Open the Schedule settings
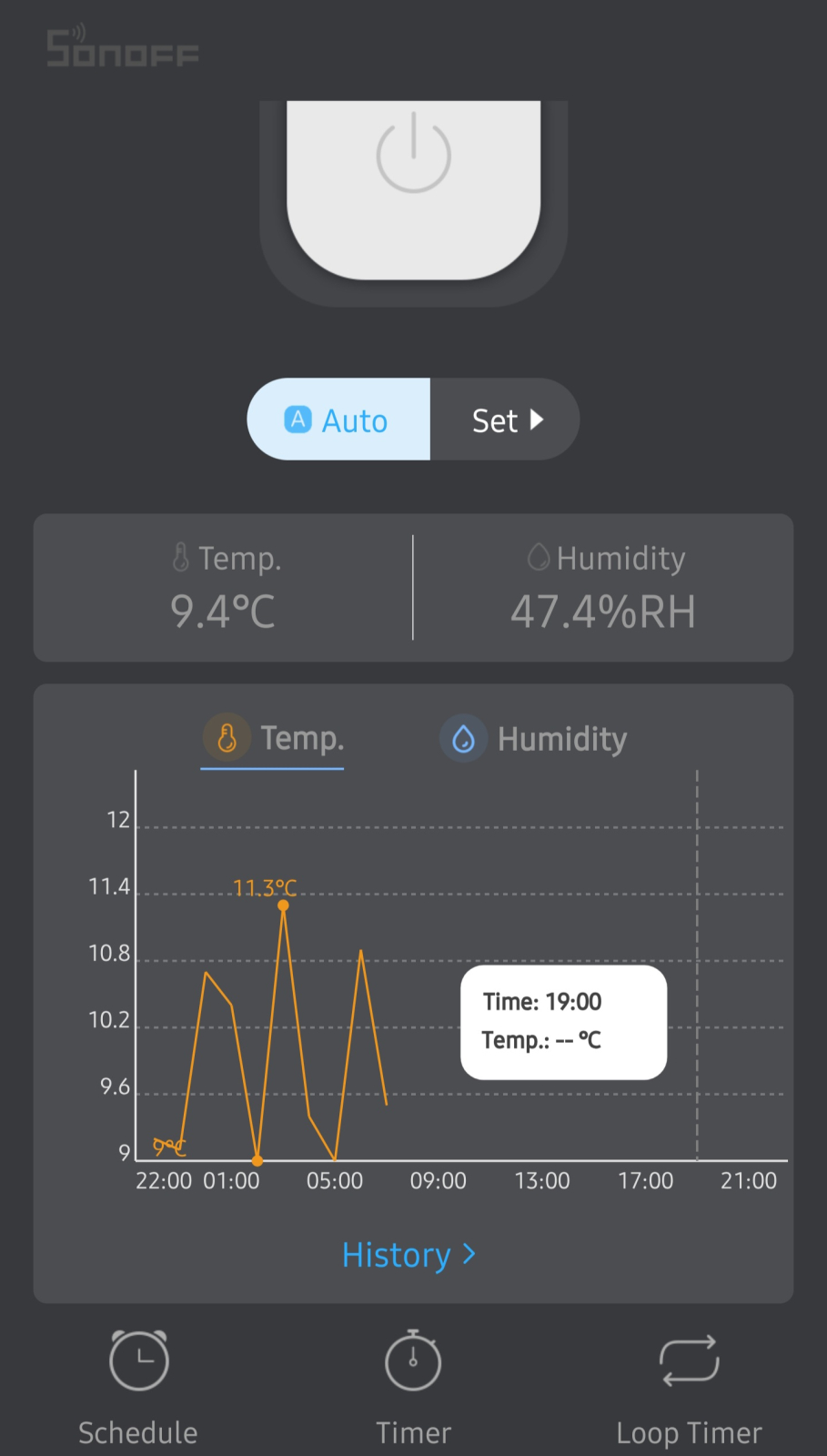This screenshot has height=1456, width=827. 138,1387
